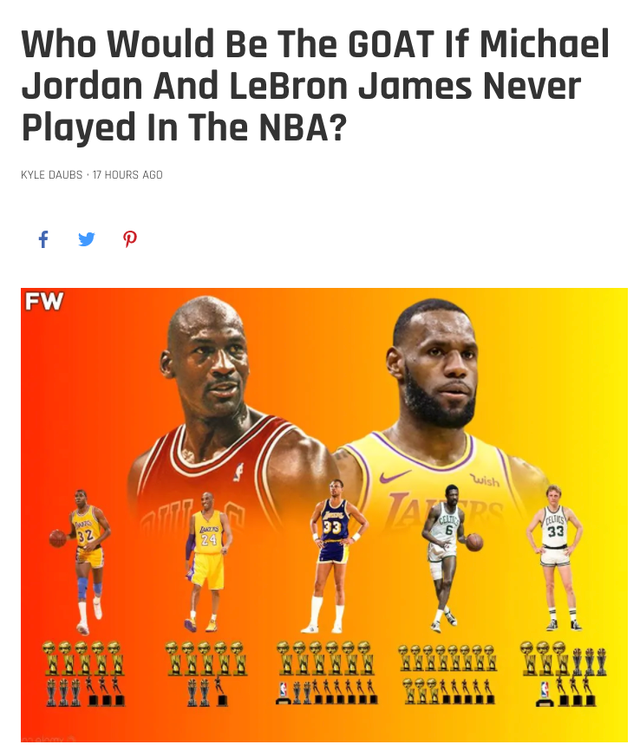Pin the article on Pinterest

[130, 239]
